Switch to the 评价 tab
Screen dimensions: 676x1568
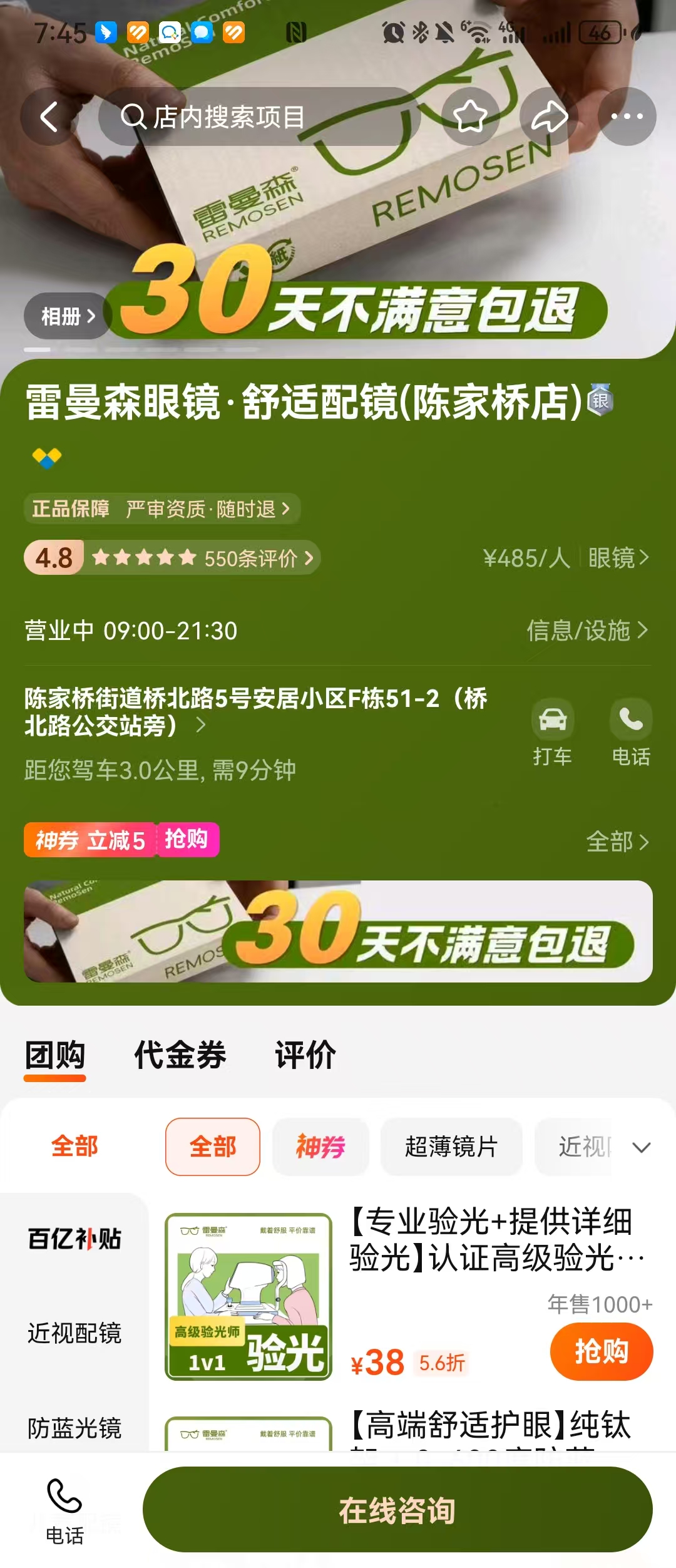point(305,1055)
